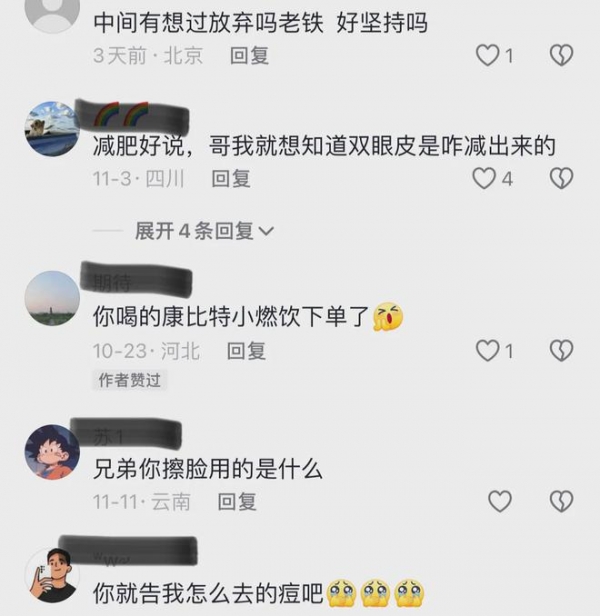Dislike the 康比特小燃饮 comment
600x616 pixels.
(561, 351)
